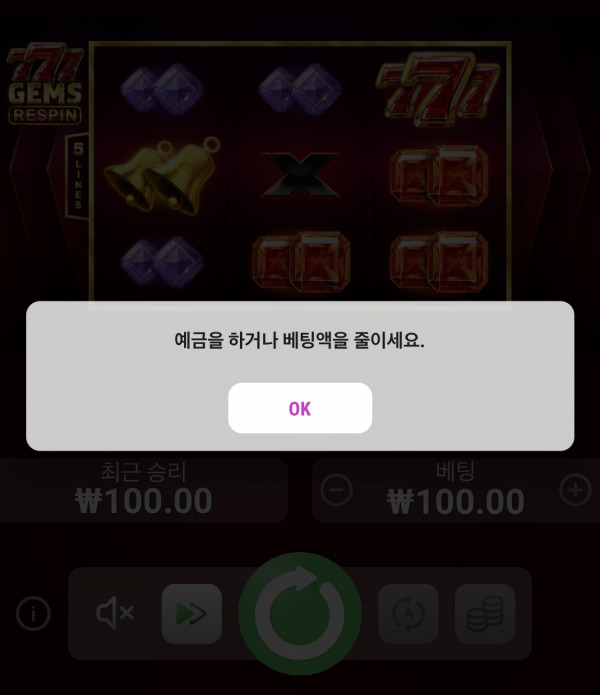
Task: Unmute the game sound
Action: tap(115, 613)
